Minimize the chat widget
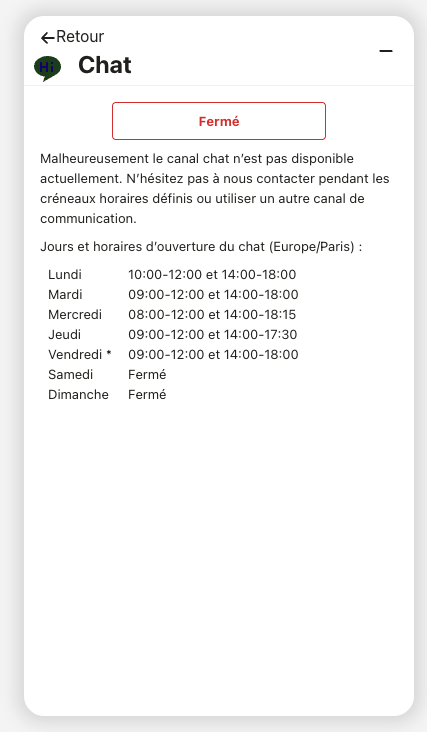 (385, 51)
